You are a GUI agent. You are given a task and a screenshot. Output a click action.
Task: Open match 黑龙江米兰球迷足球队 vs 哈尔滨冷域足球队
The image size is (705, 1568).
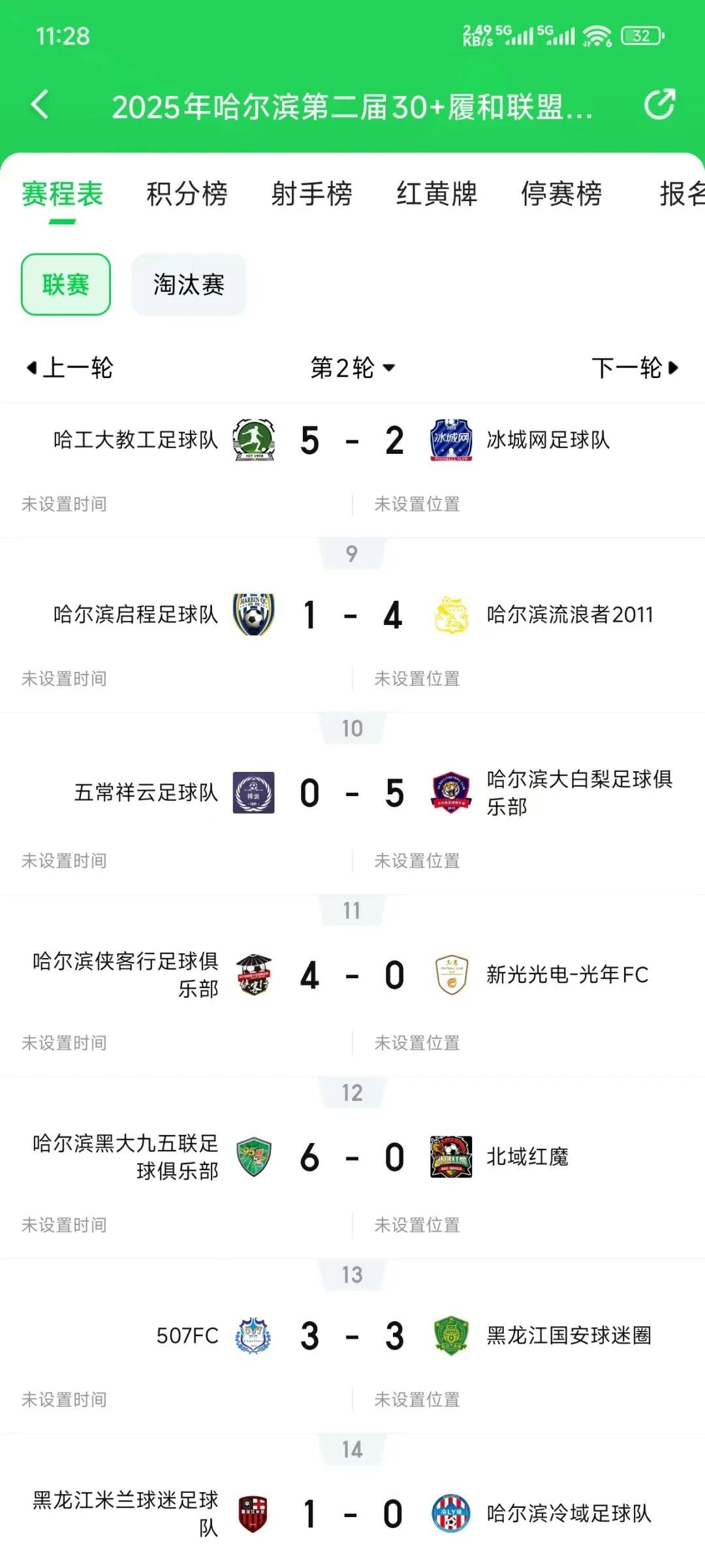[x=352, y=1514]
